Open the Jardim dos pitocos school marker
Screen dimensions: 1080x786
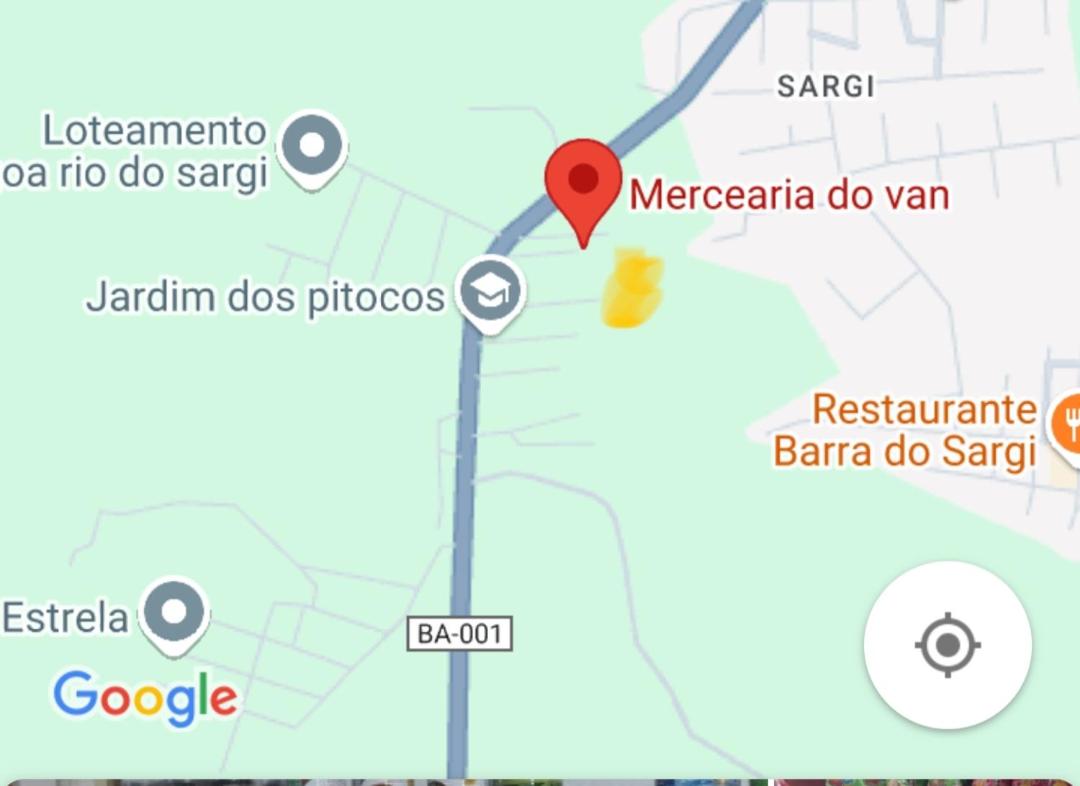point(491,291)
